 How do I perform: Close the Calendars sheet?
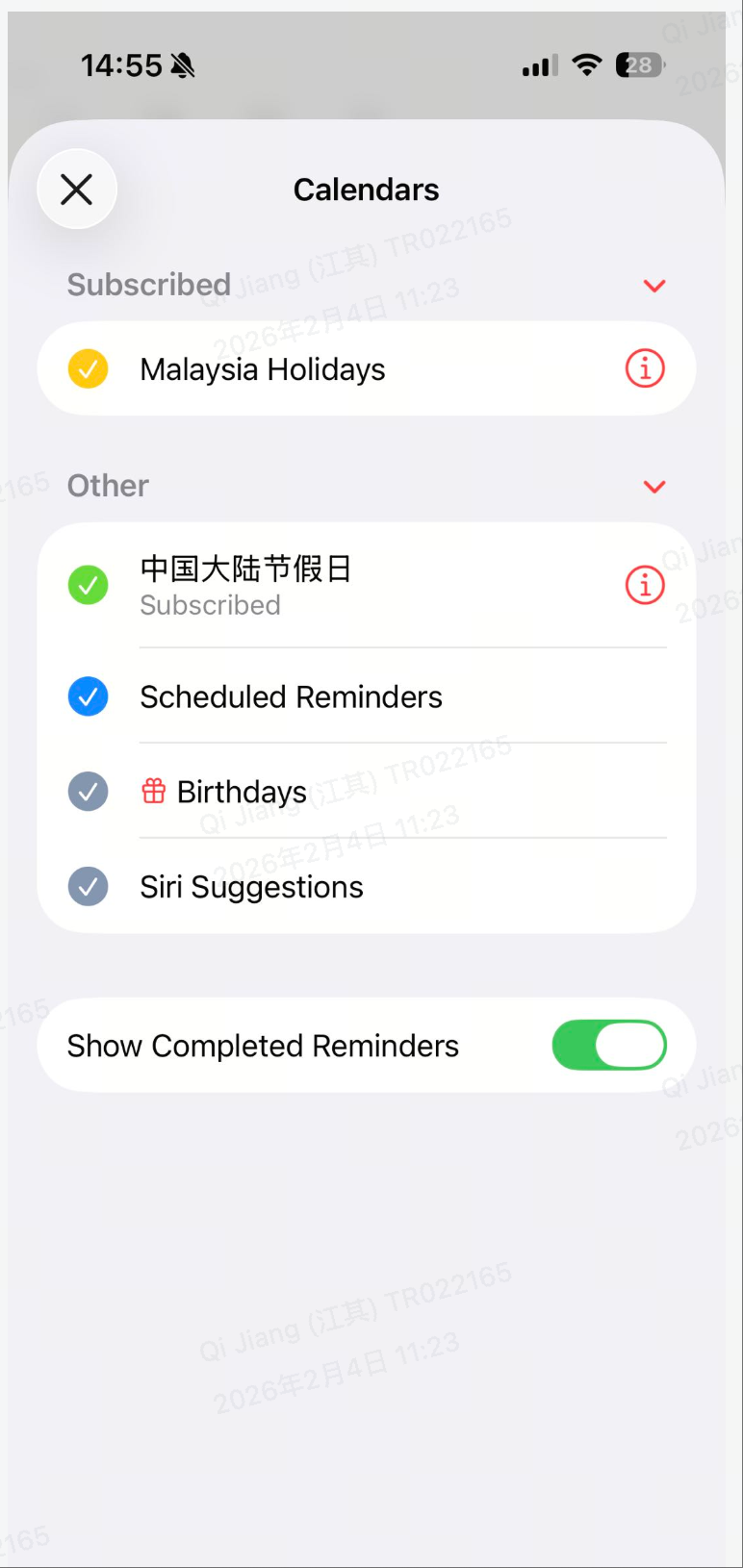pyautogui.click(x=77, y=190)
